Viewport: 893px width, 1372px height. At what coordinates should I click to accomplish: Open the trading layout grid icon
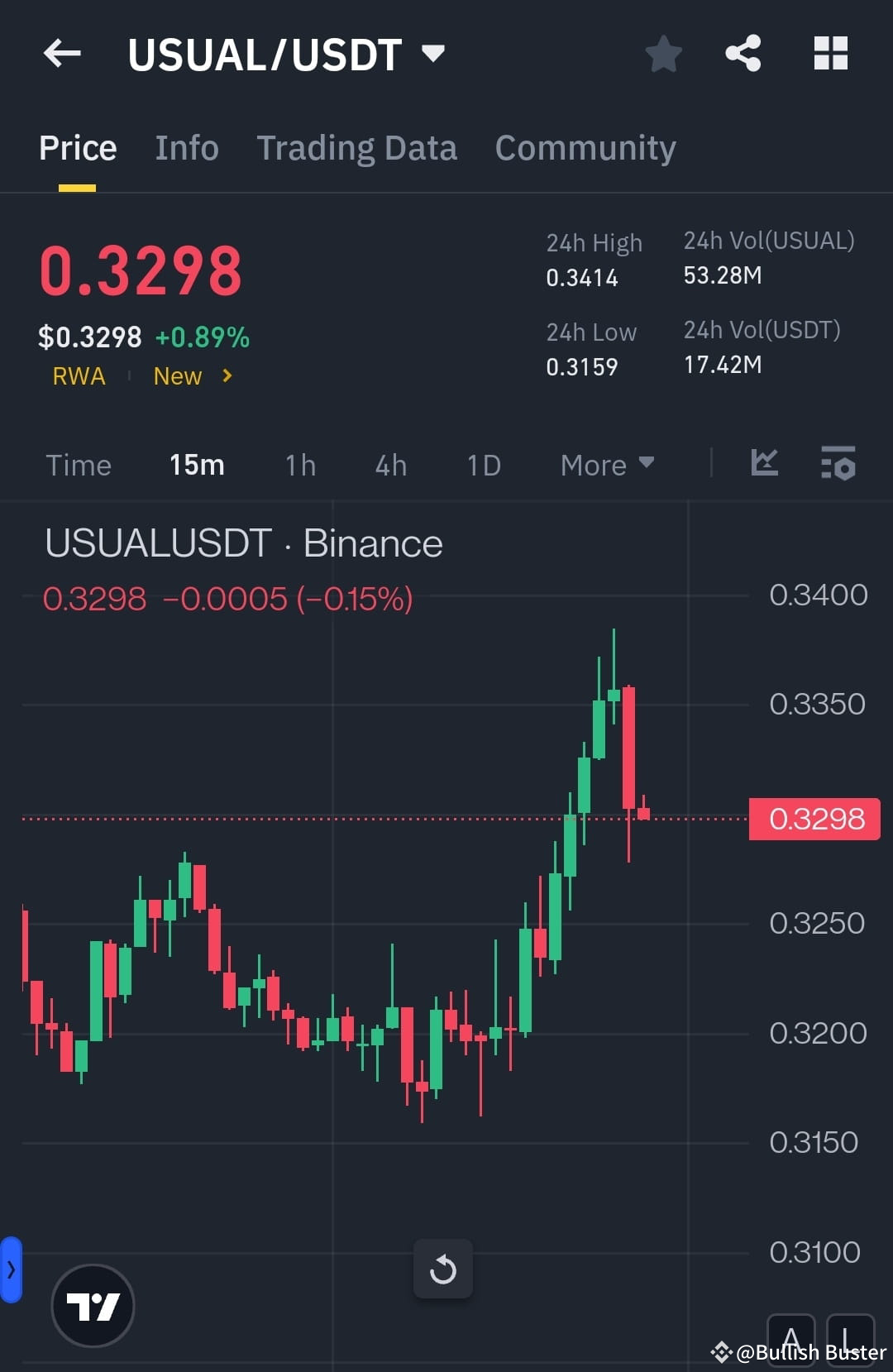click(x=830, y=53)
